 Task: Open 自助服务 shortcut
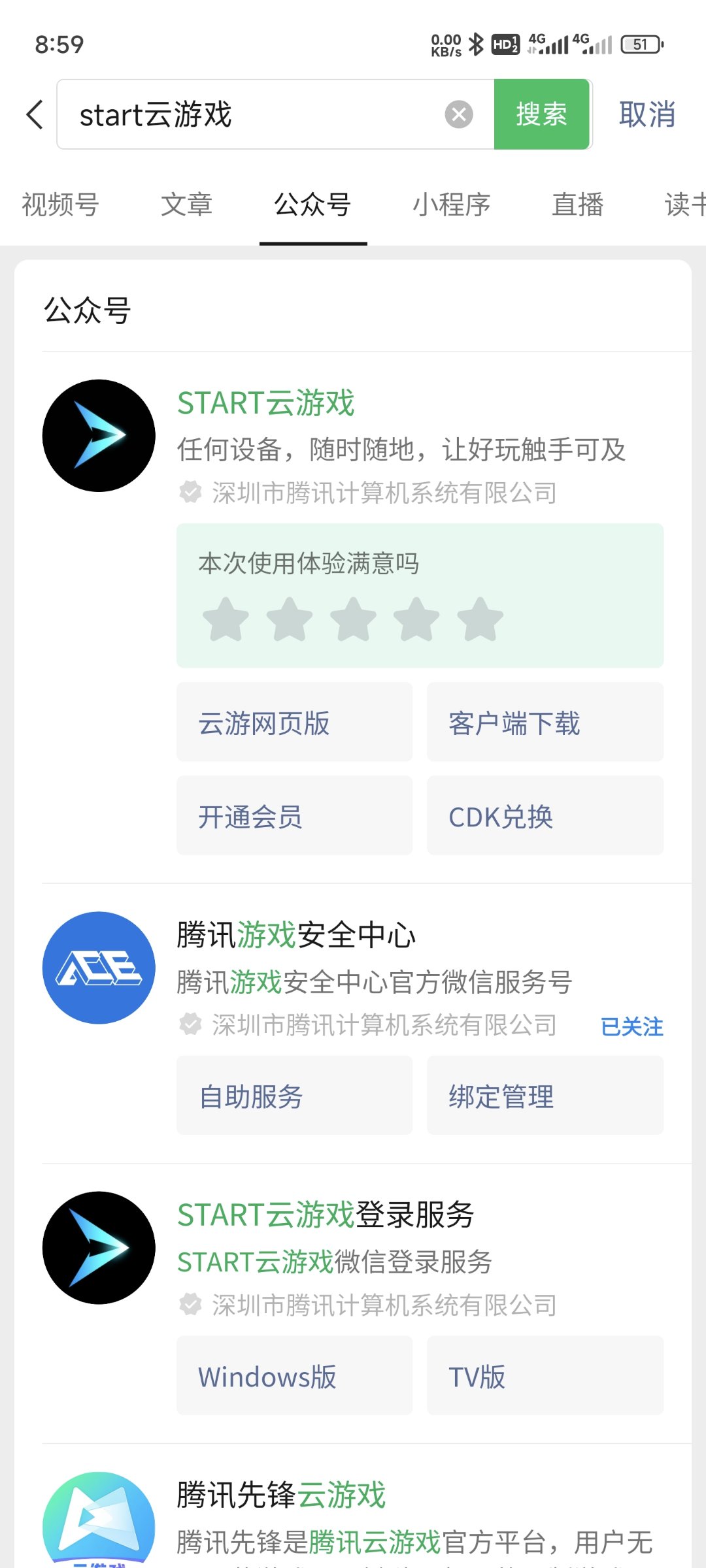pos(294,1096)
